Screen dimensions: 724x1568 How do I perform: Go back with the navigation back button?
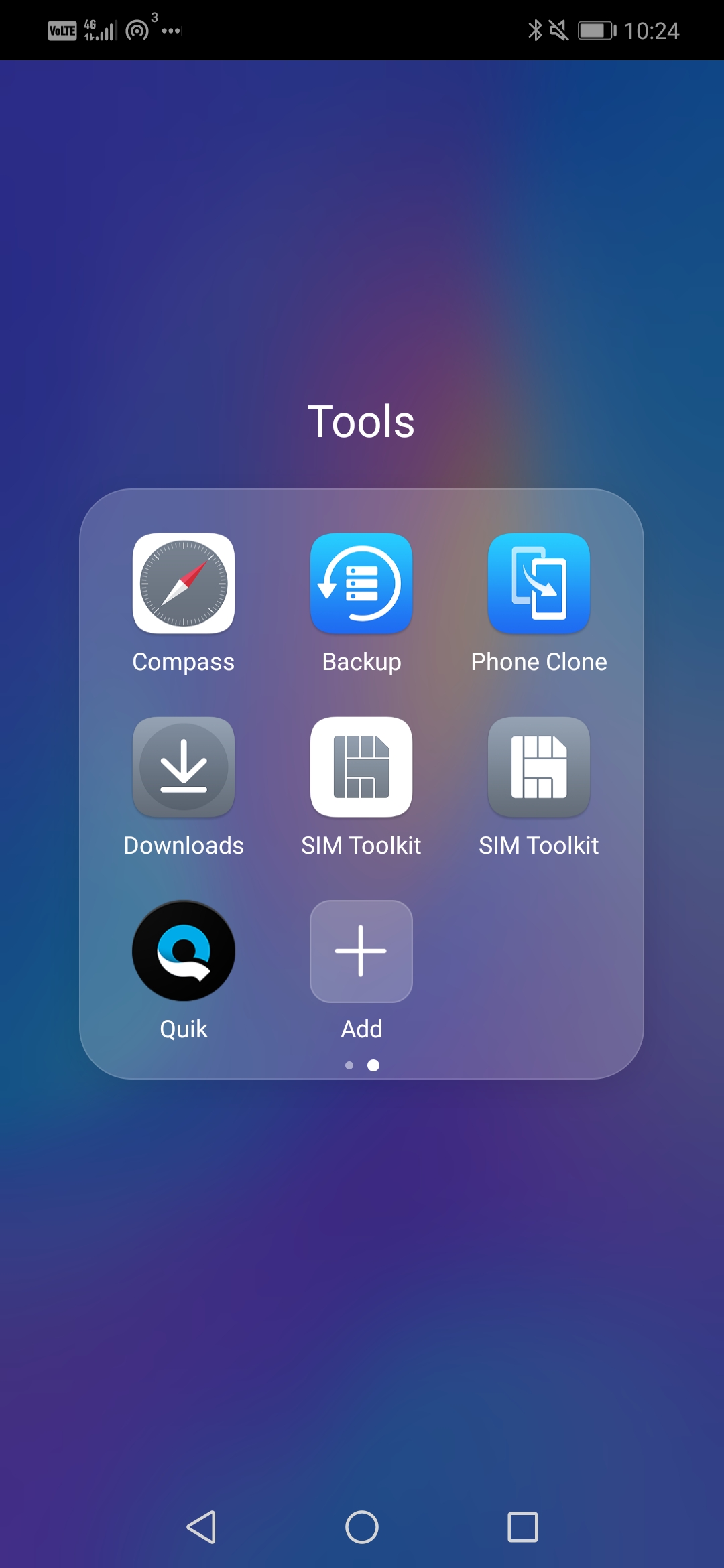pyautogui.click(x=201, y=1527)
